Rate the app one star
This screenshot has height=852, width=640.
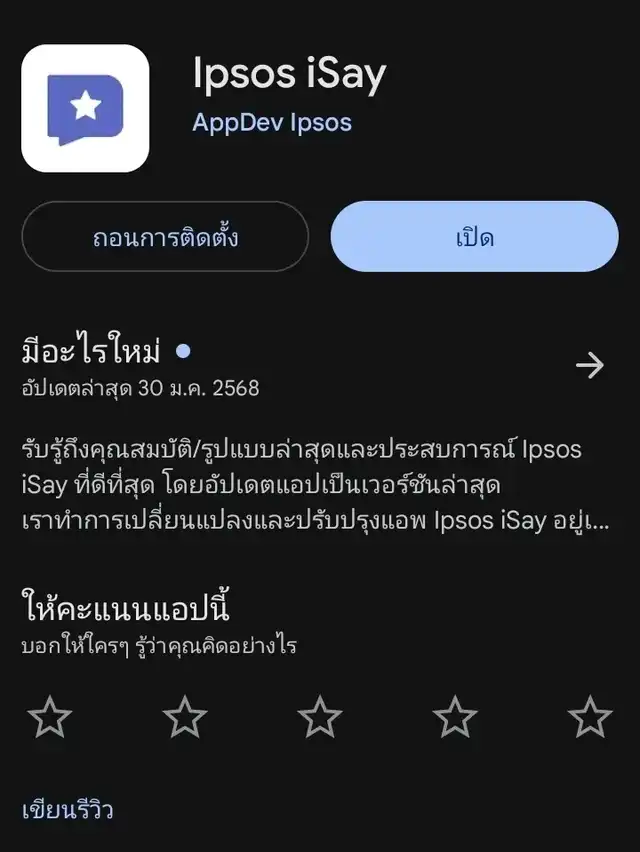click(x=50, y=717)
